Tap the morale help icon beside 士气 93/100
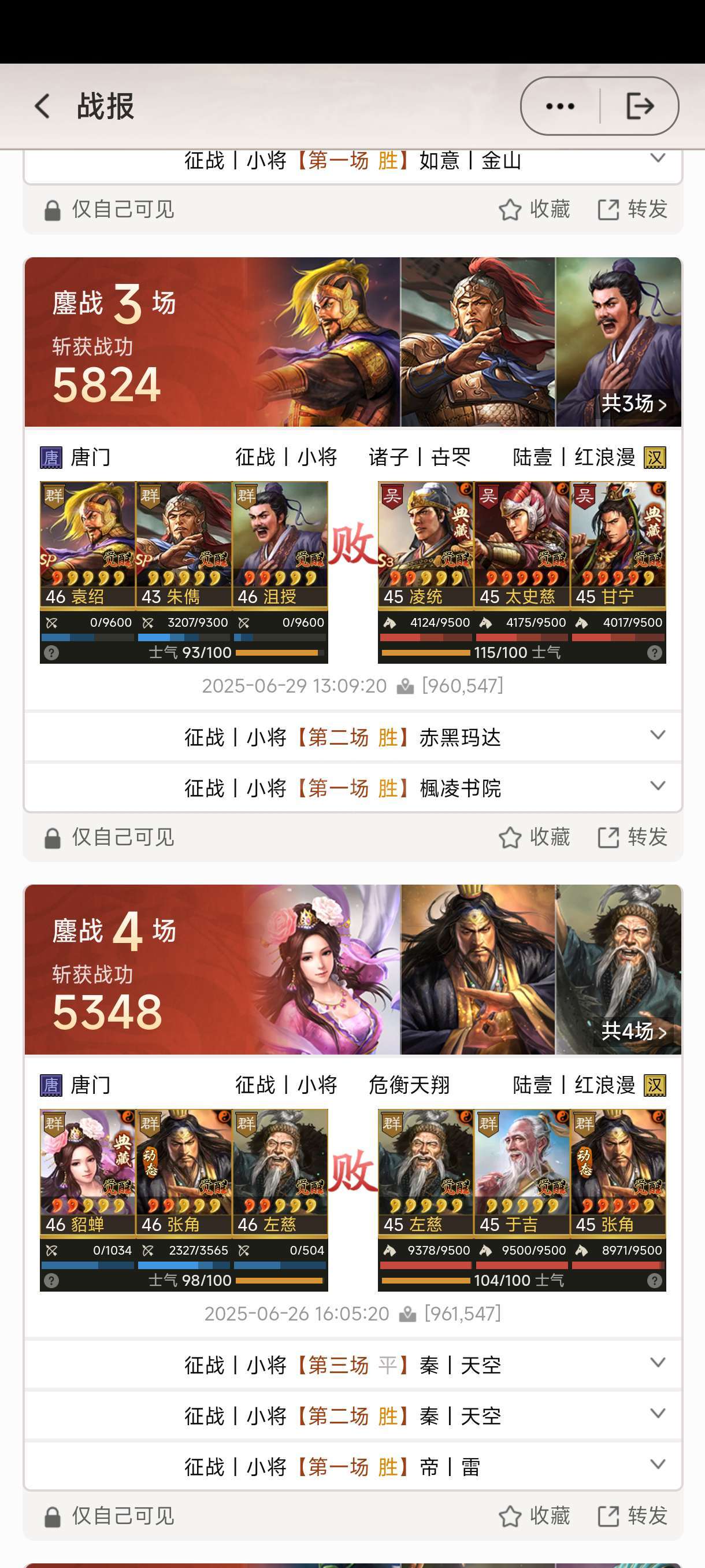The width and height of the screenshot is (705, 1568). click(x=51, y=653)
